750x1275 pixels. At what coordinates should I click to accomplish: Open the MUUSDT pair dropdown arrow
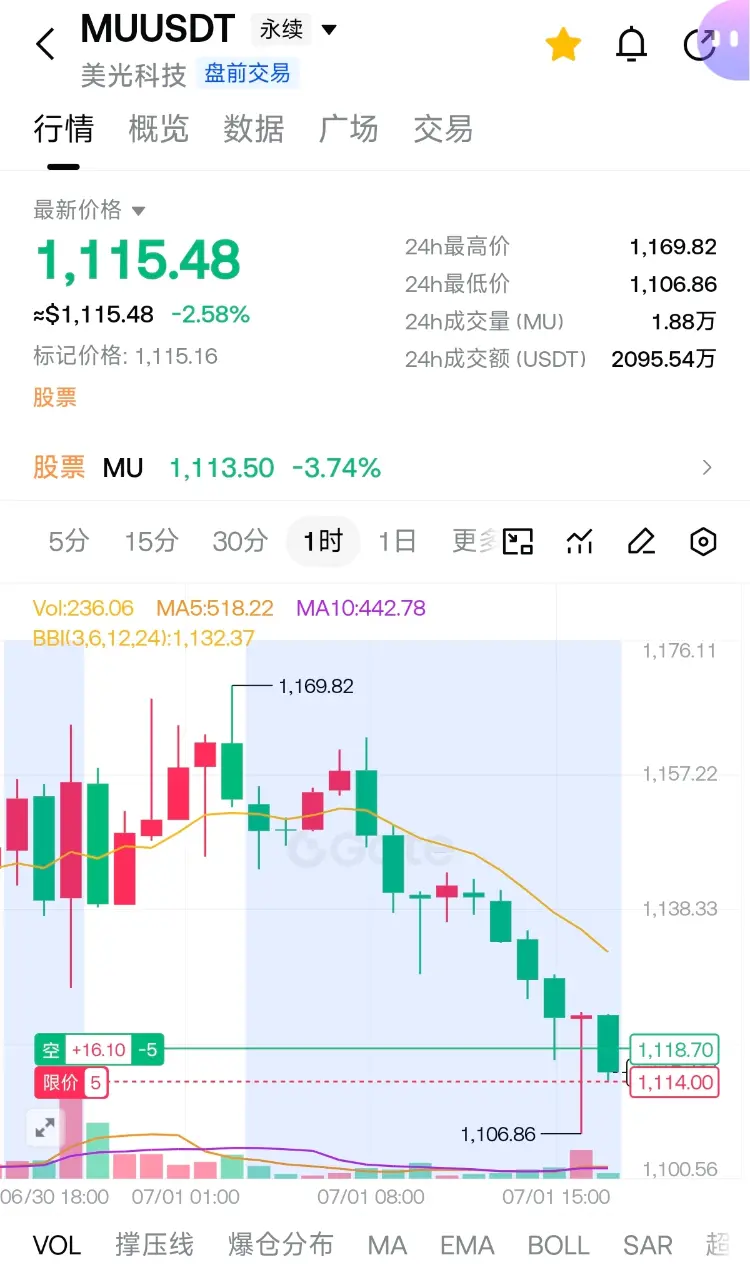click(328, 30)
